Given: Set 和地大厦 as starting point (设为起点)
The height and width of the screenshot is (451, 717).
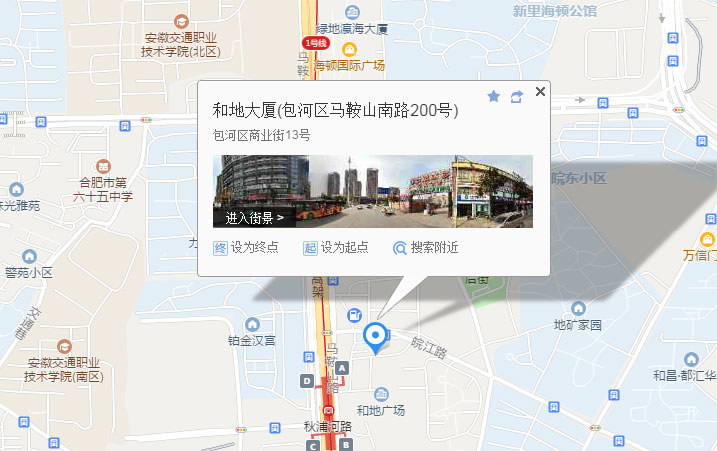Looking at the screenshot, I should pyautogui.click(x=336, y=248).
